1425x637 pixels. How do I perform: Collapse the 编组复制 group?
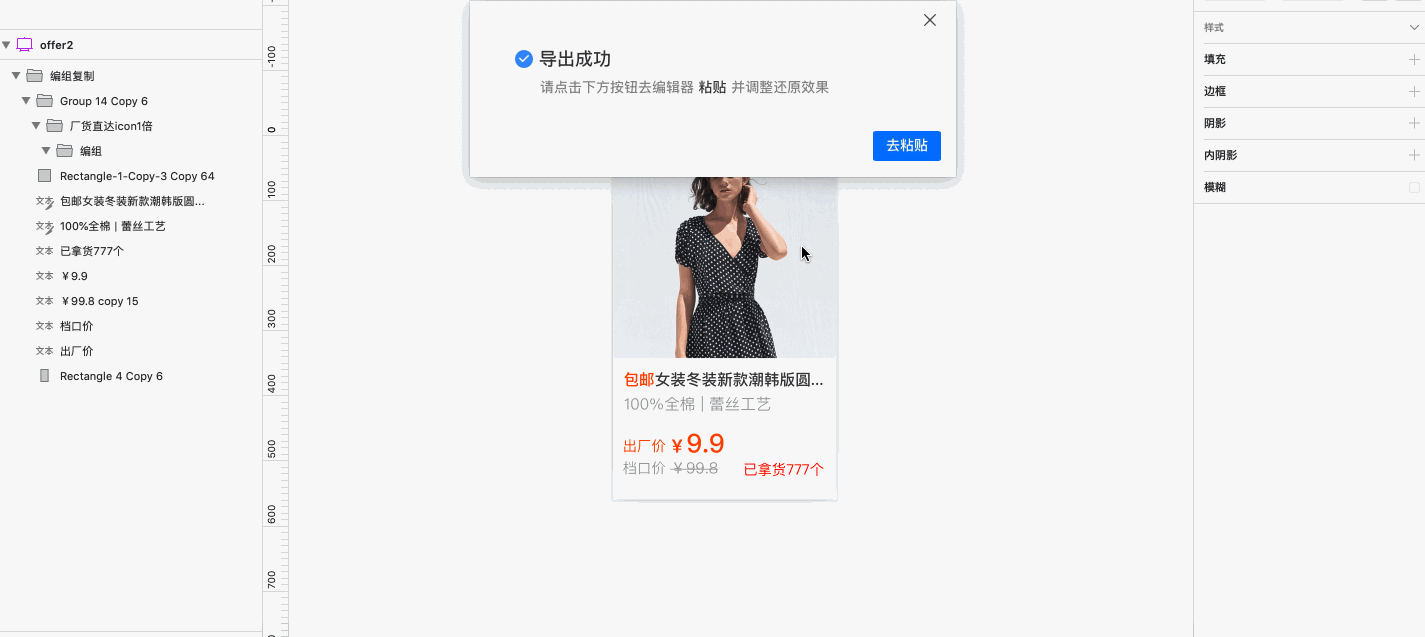[x=16, y=76]
